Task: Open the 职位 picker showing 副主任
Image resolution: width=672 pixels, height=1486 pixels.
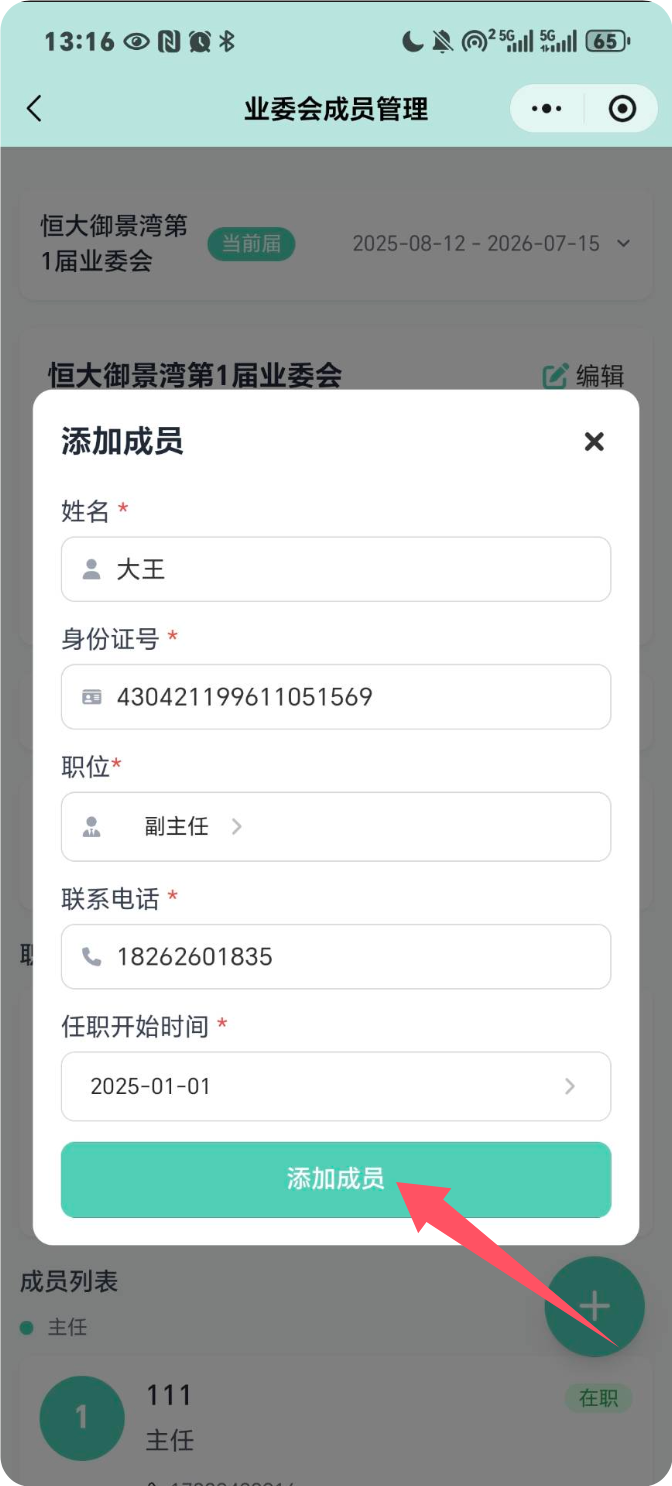Action: coord(336,827)
